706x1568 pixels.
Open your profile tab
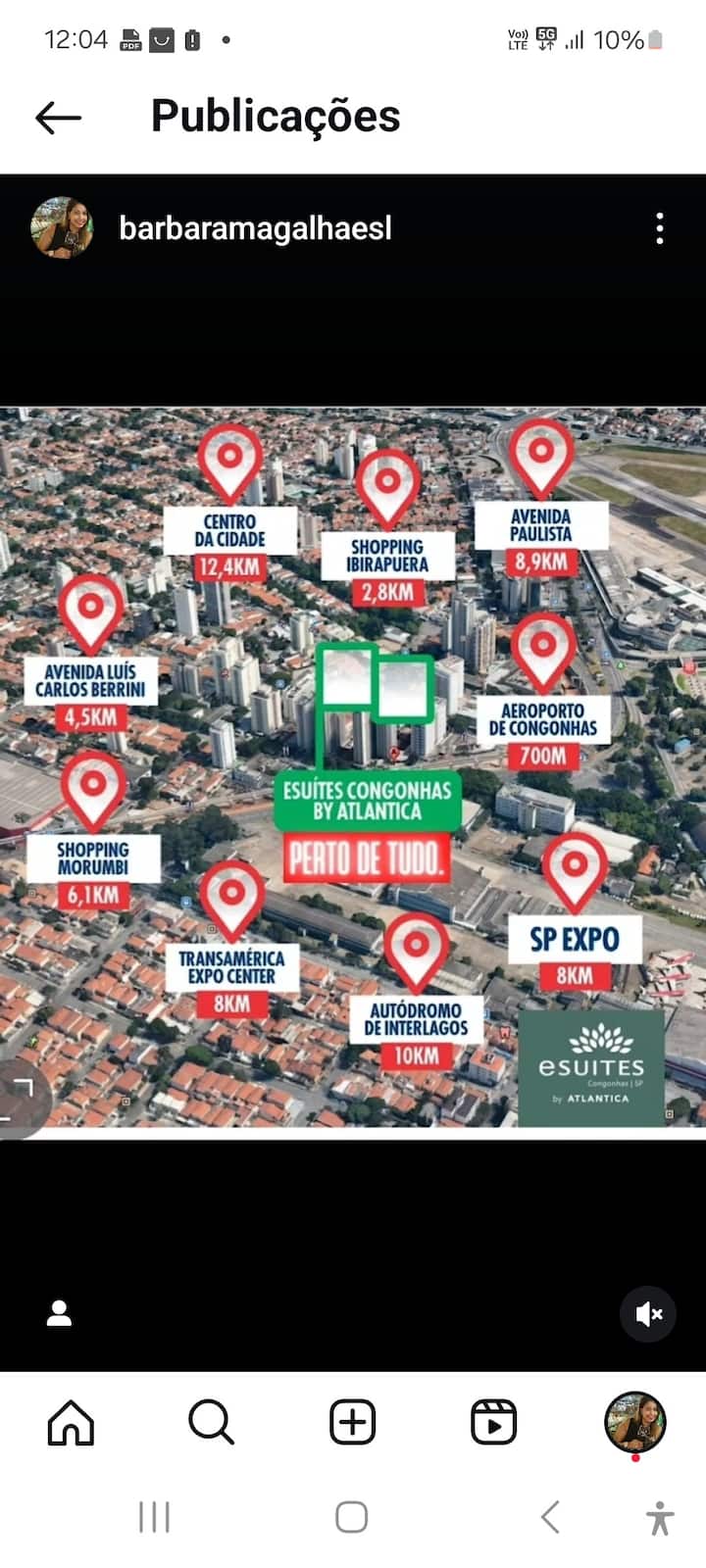pos(634,1422)
